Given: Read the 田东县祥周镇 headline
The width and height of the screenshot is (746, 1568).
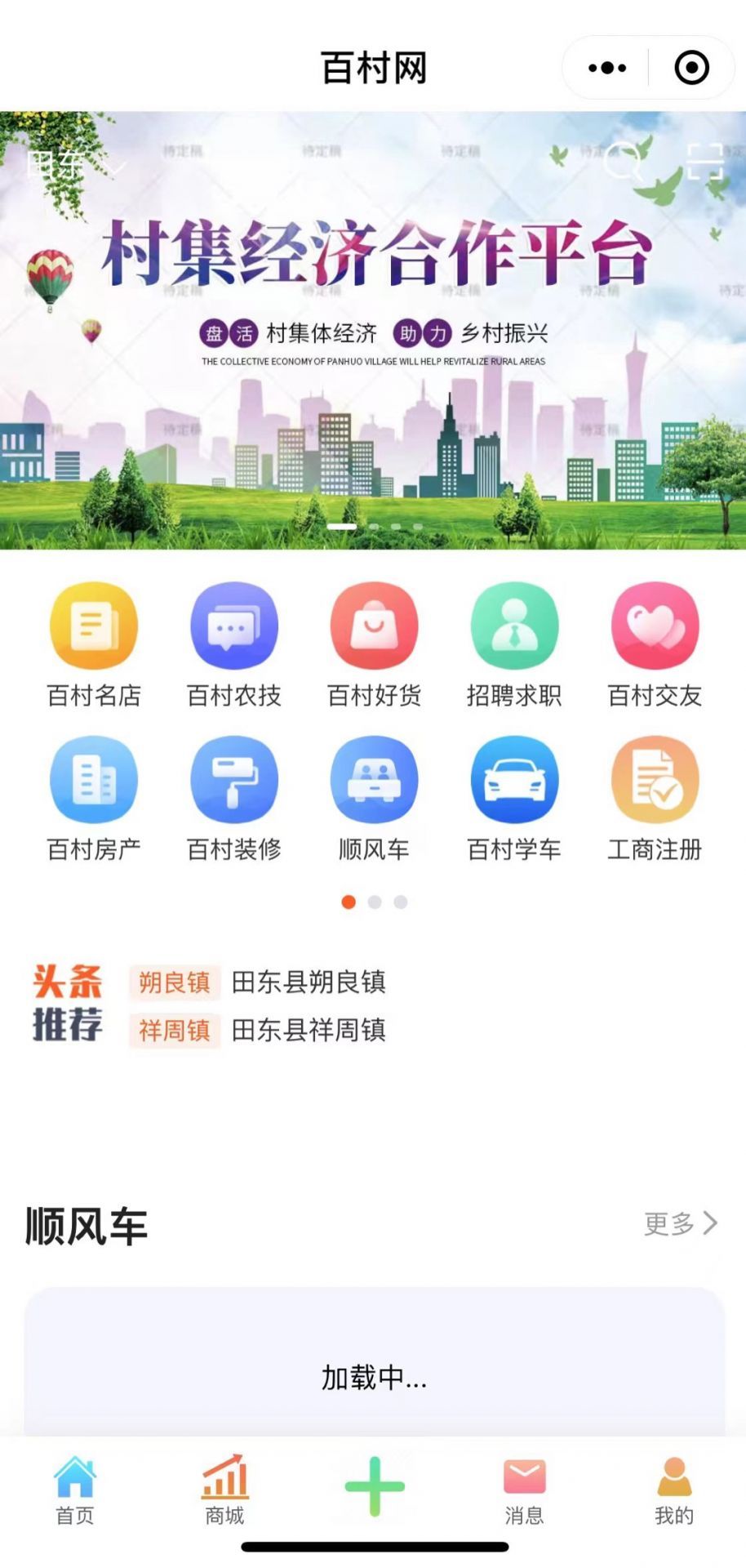Looking at the screenshot, I should pyautogui.click(x=309, y=1030).
